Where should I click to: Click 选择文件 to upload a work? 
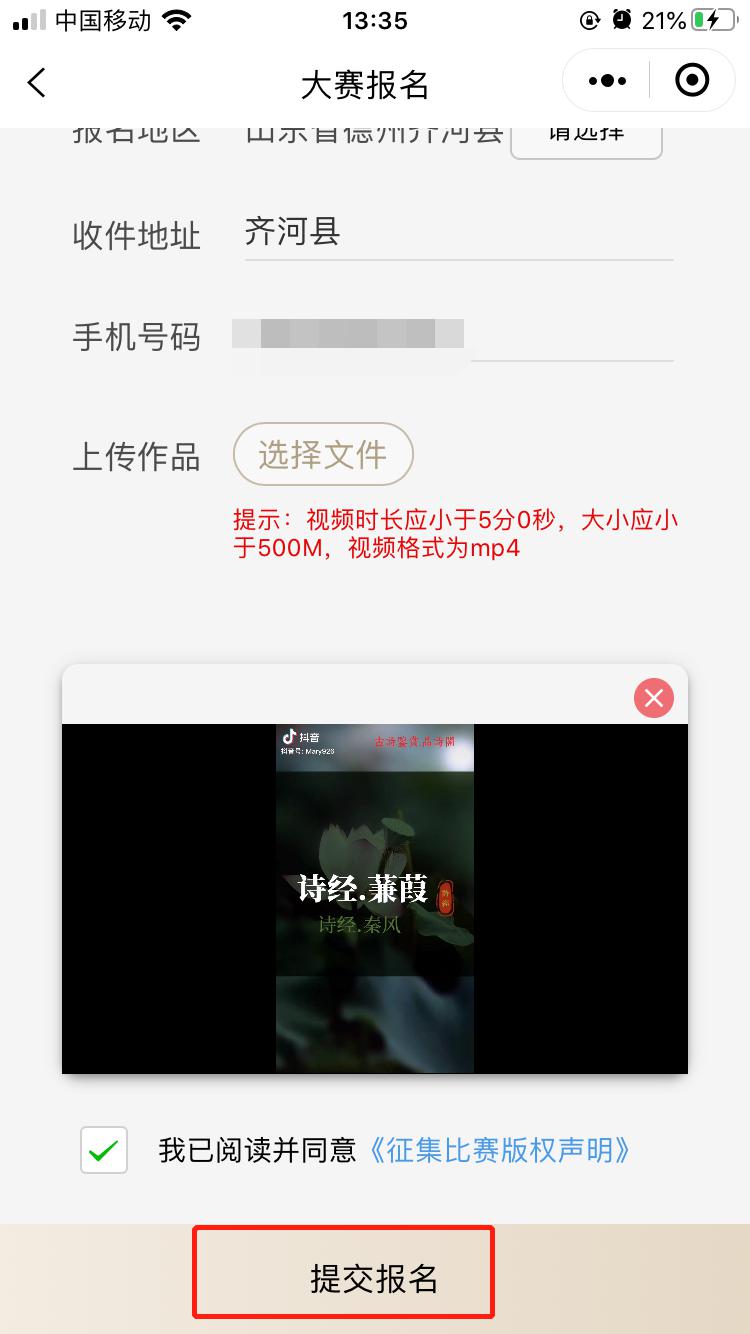322,455
